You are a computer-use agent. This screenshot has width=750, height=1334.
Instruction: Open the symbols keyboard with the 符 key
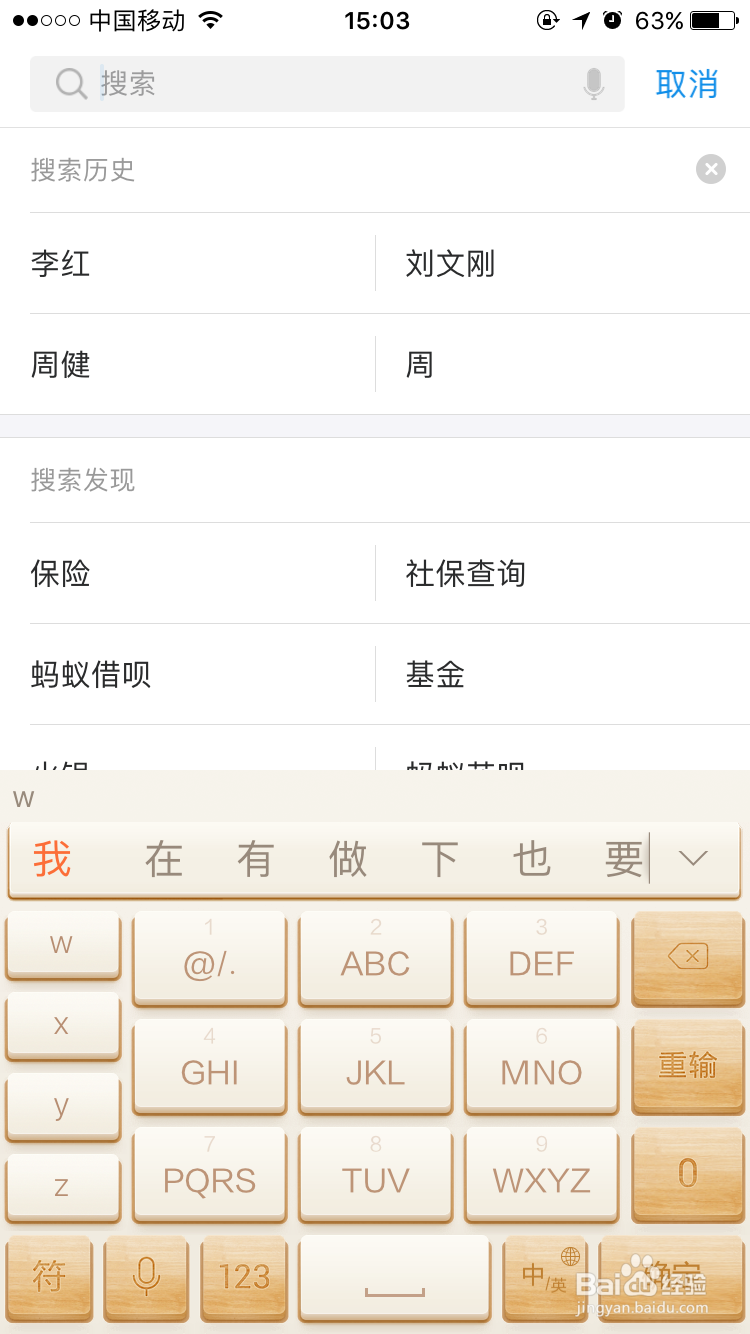[48, 1277]
